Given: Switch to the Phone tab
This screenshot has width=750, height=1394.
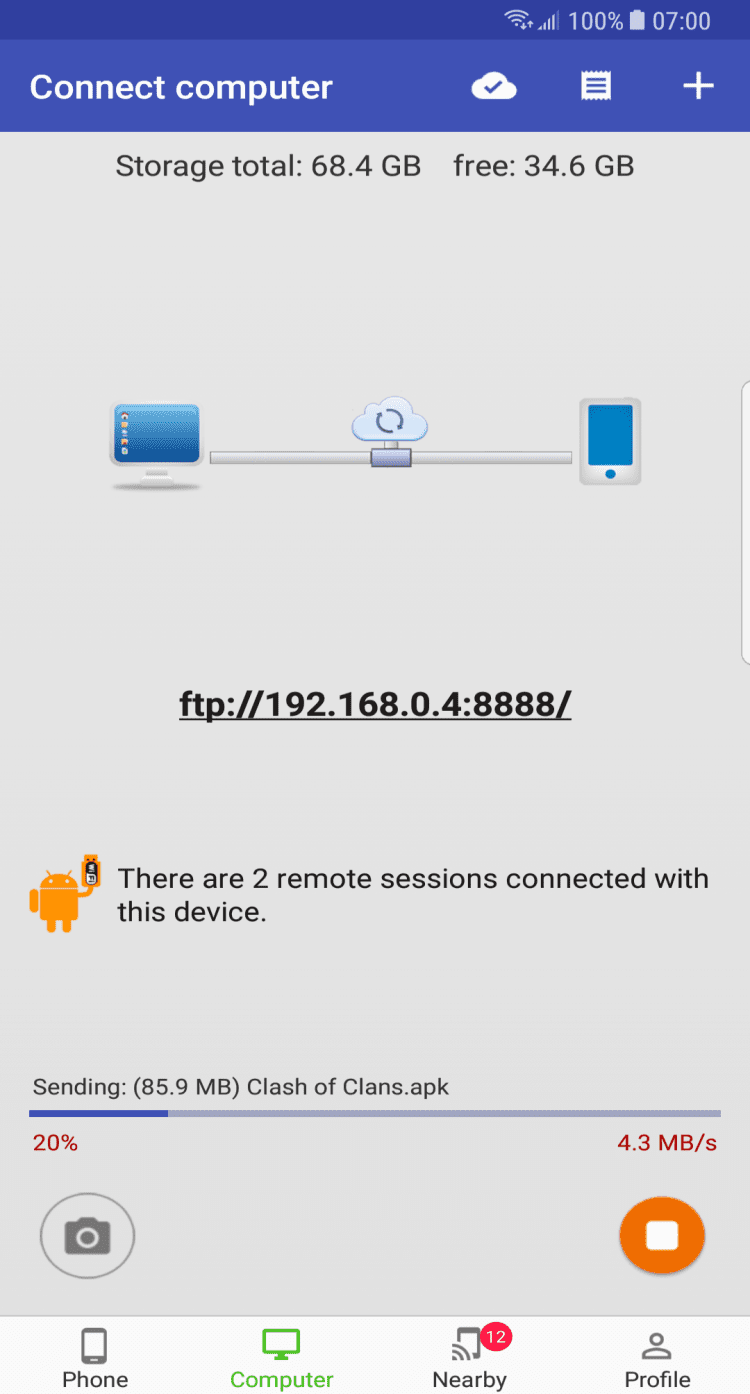Looking at the screenshot, I should tap(95, 1359).
